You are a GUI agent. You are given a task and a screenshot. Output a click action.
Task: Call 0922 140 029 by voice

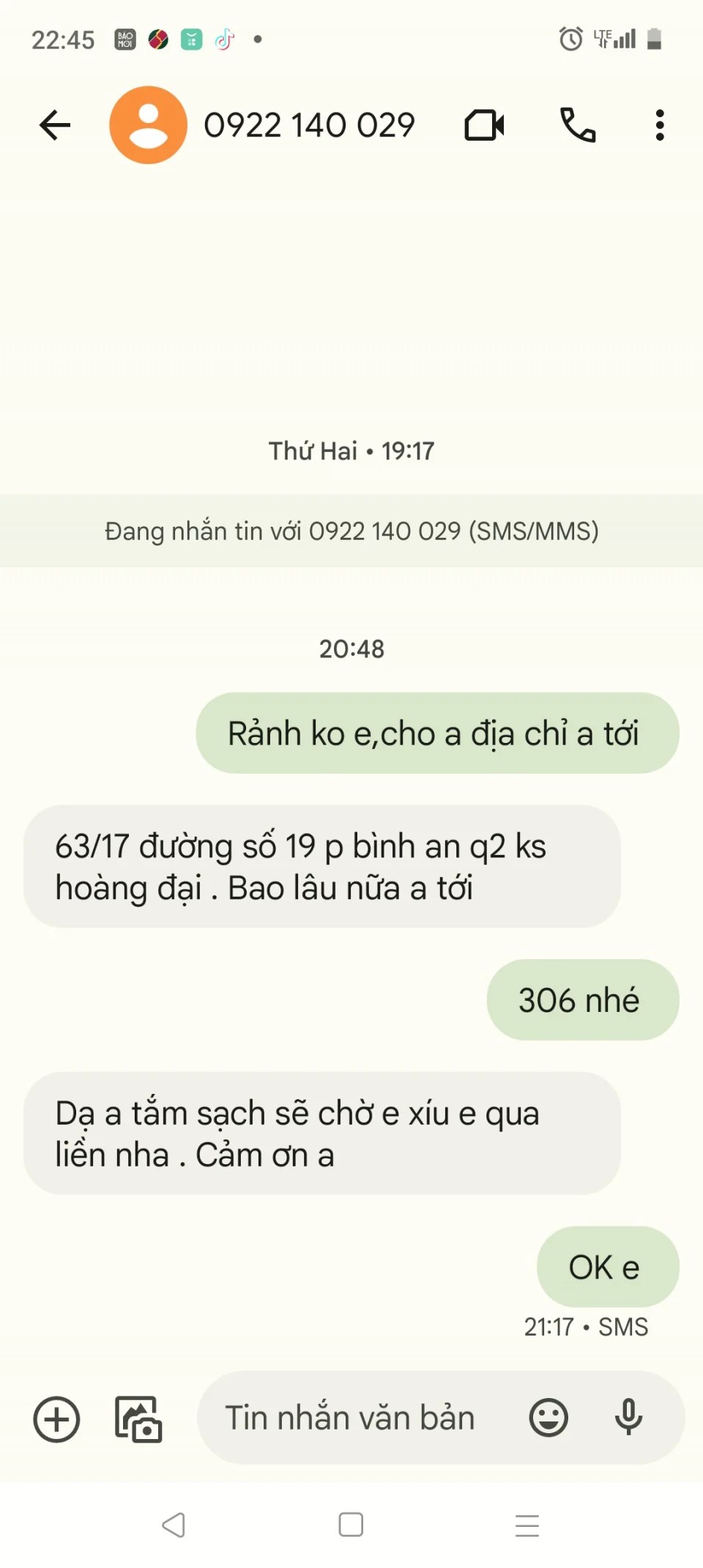[578, 125]
